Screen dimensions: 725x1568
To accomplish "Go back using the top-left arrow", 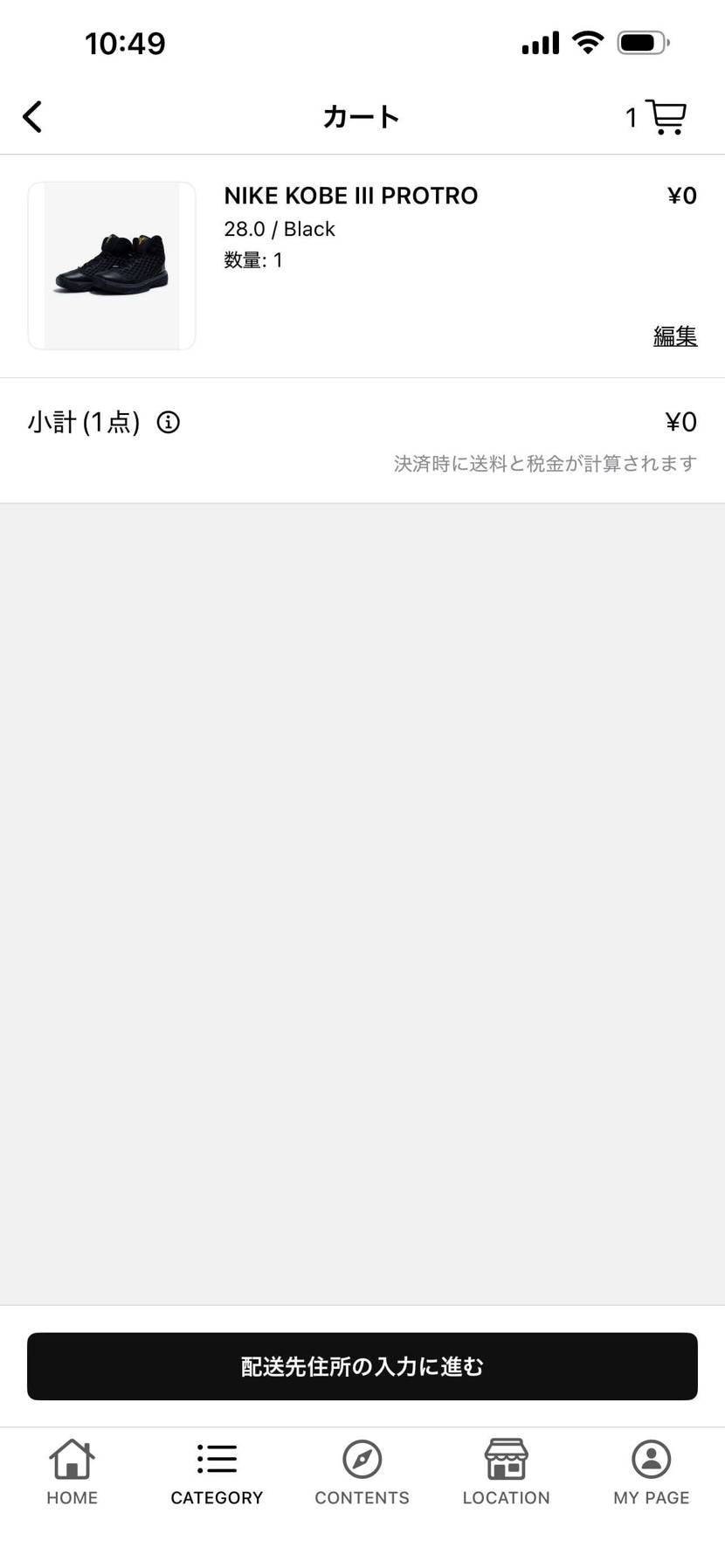I will 32,116.
